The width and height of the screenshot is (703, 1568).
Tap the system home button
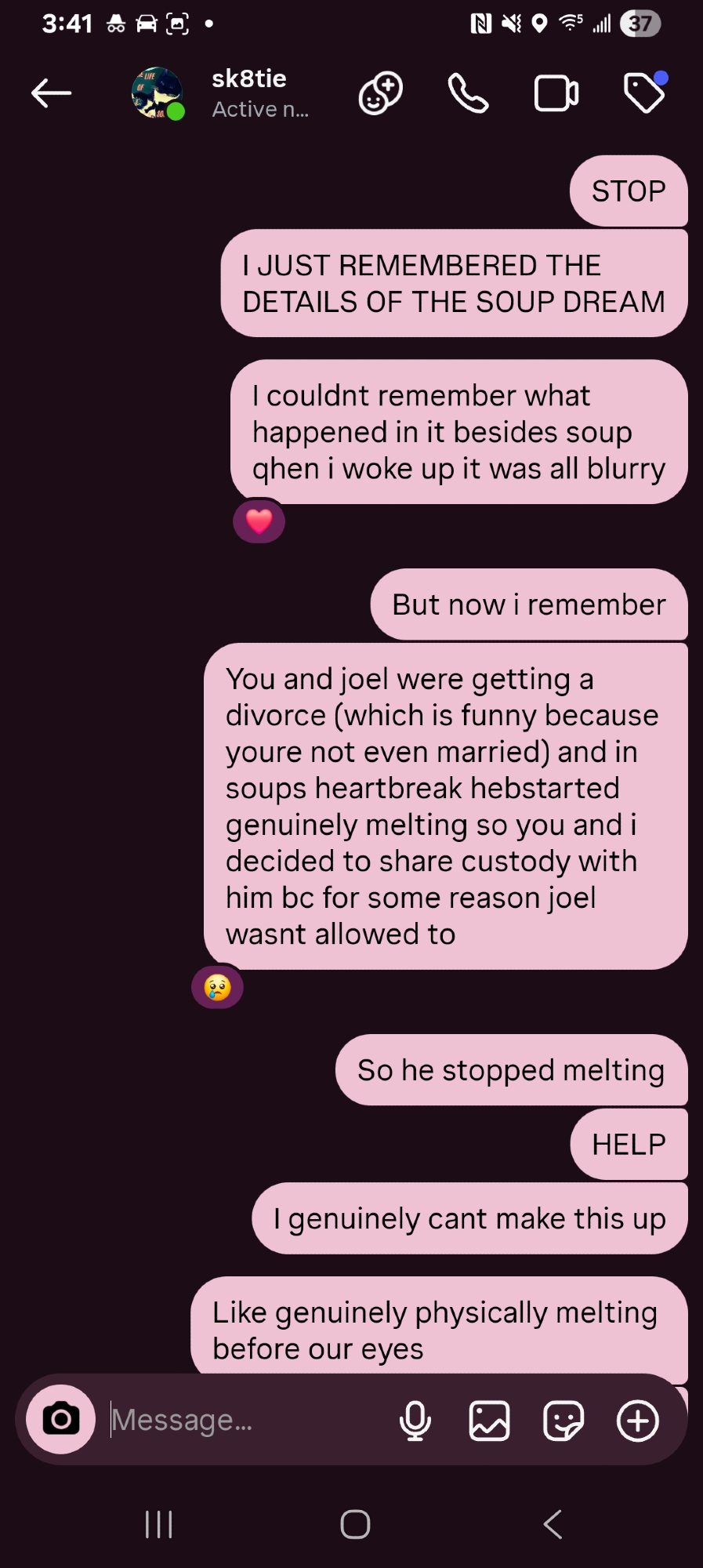[x=355, y=1525]
